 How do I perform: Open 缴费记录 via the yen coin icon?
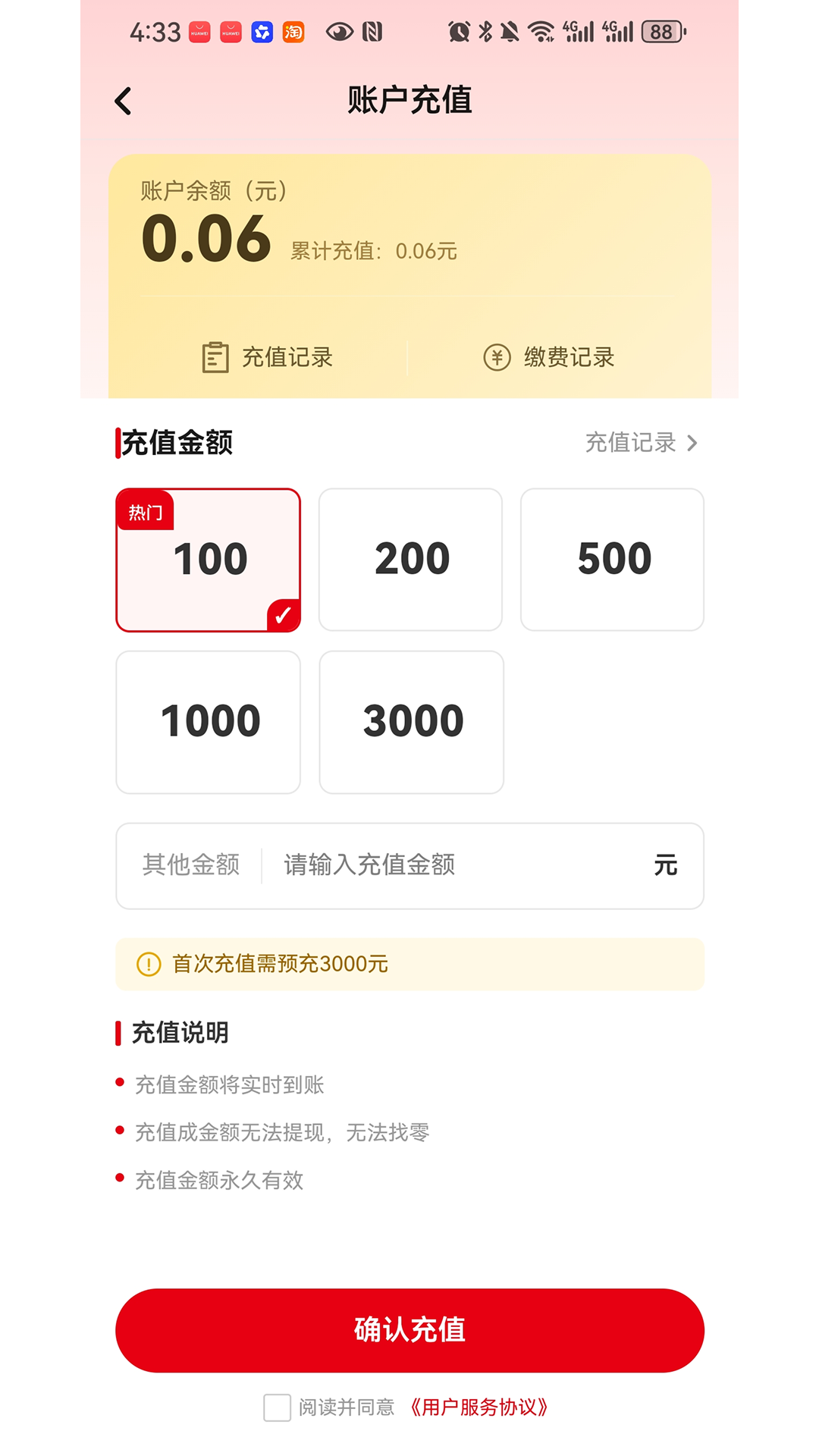point(497,356)
